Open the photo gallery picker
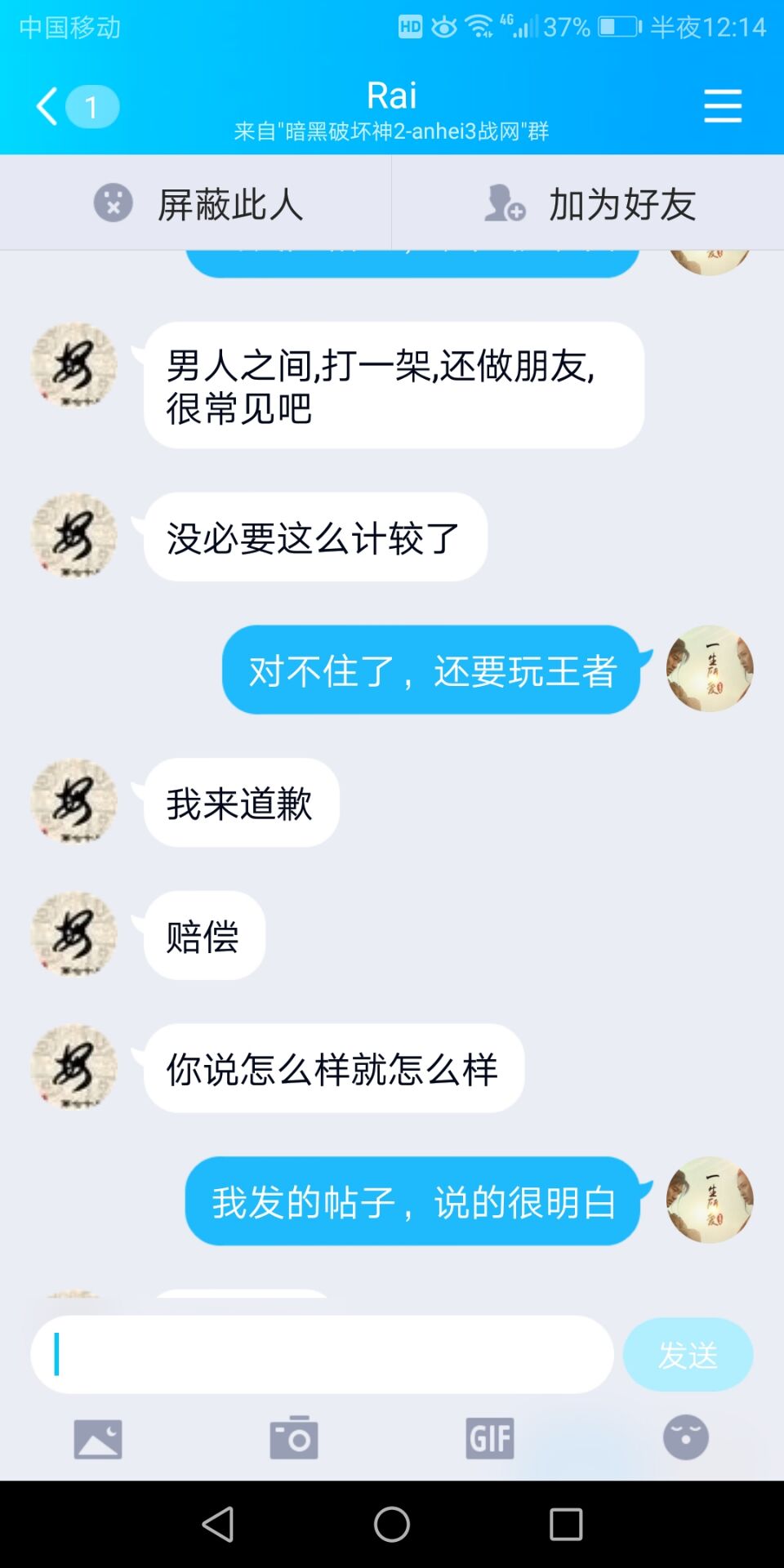This screenshot has height=1568, width=784. (x=98, y=1438)
